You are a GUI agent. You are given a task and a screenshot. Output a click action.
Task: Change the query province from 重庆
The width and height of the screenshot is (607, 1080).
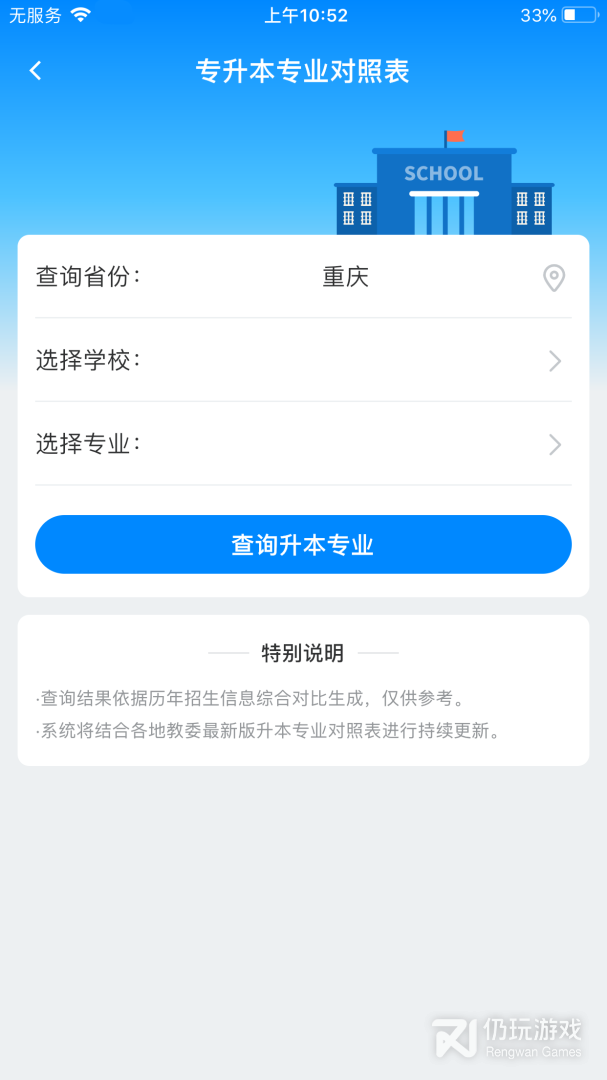(x=346, y=277)
